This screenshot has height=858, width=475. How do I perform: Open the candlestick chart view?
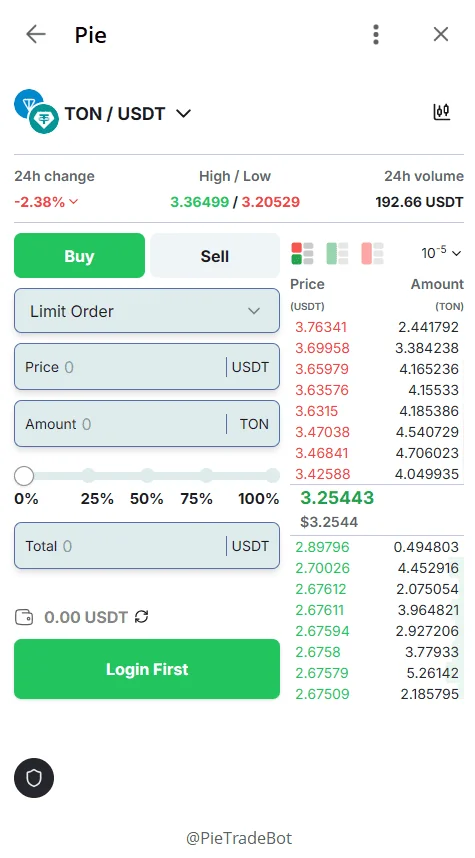pos(442,112)
